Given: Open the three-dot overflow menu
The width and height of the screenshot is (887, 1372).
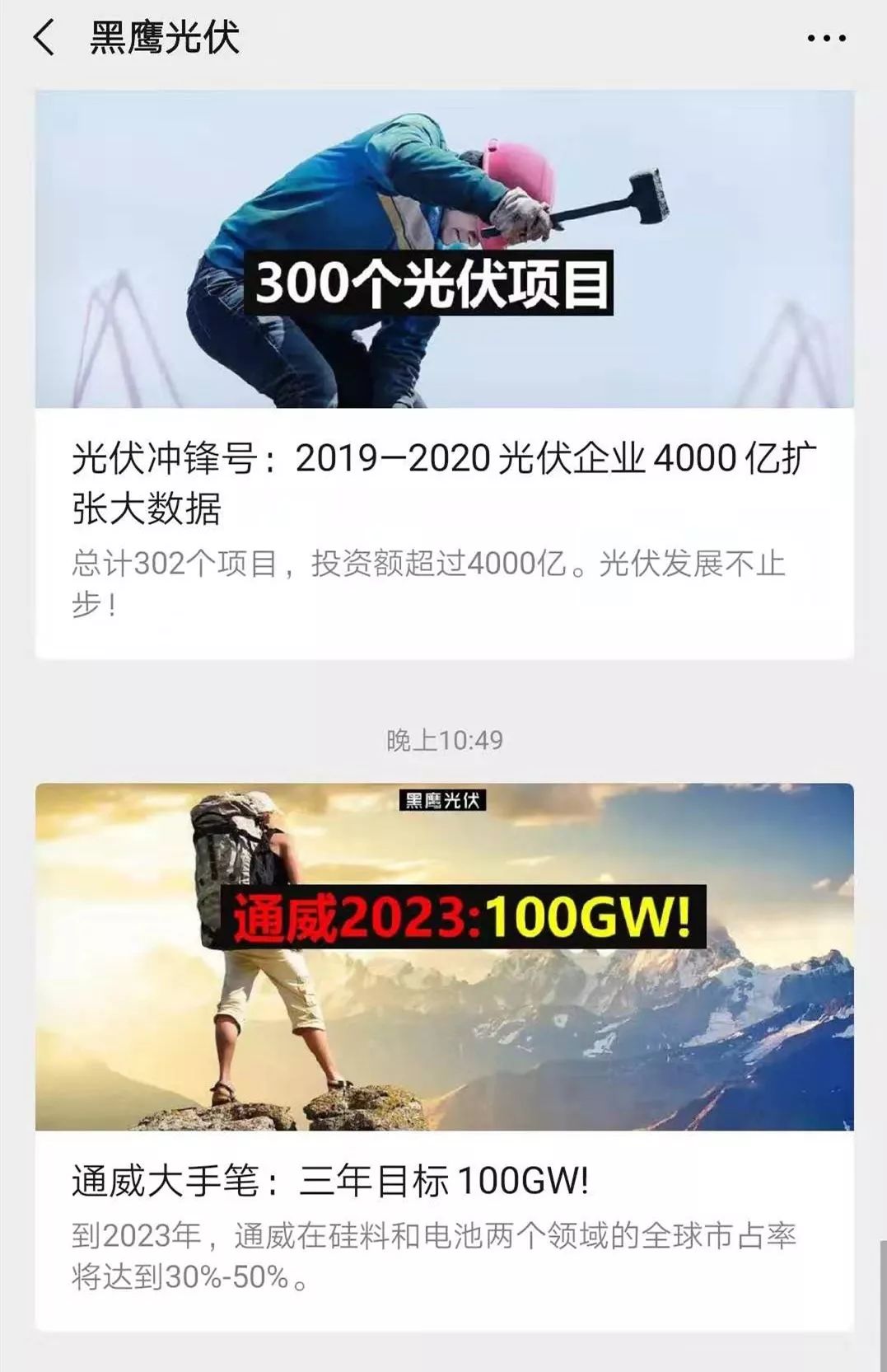Looking at the screenshot, I should [x=826, y=38].
